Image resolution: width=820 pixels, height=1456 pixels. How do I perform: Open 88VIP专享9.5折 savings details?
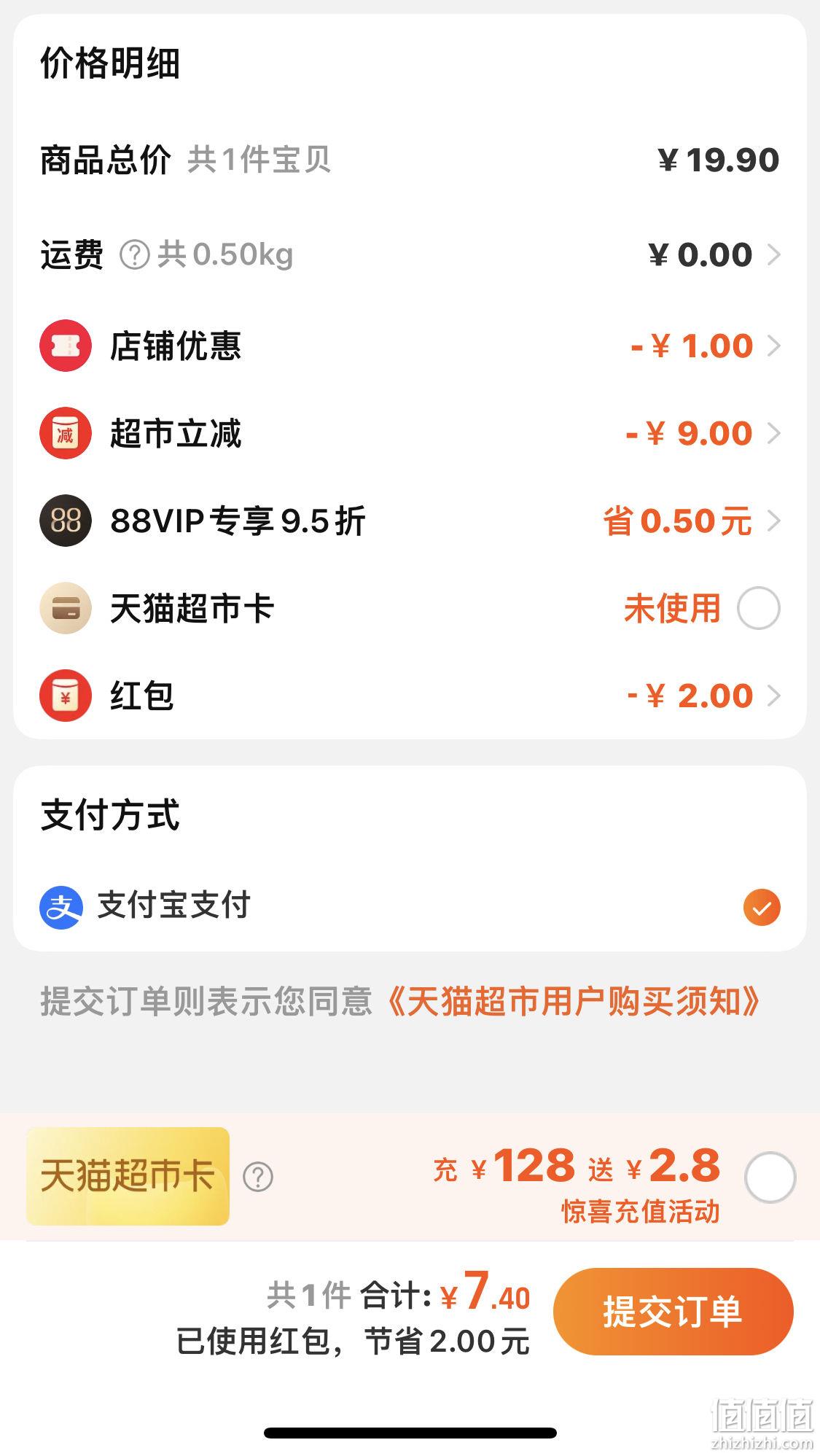(410, 521)
